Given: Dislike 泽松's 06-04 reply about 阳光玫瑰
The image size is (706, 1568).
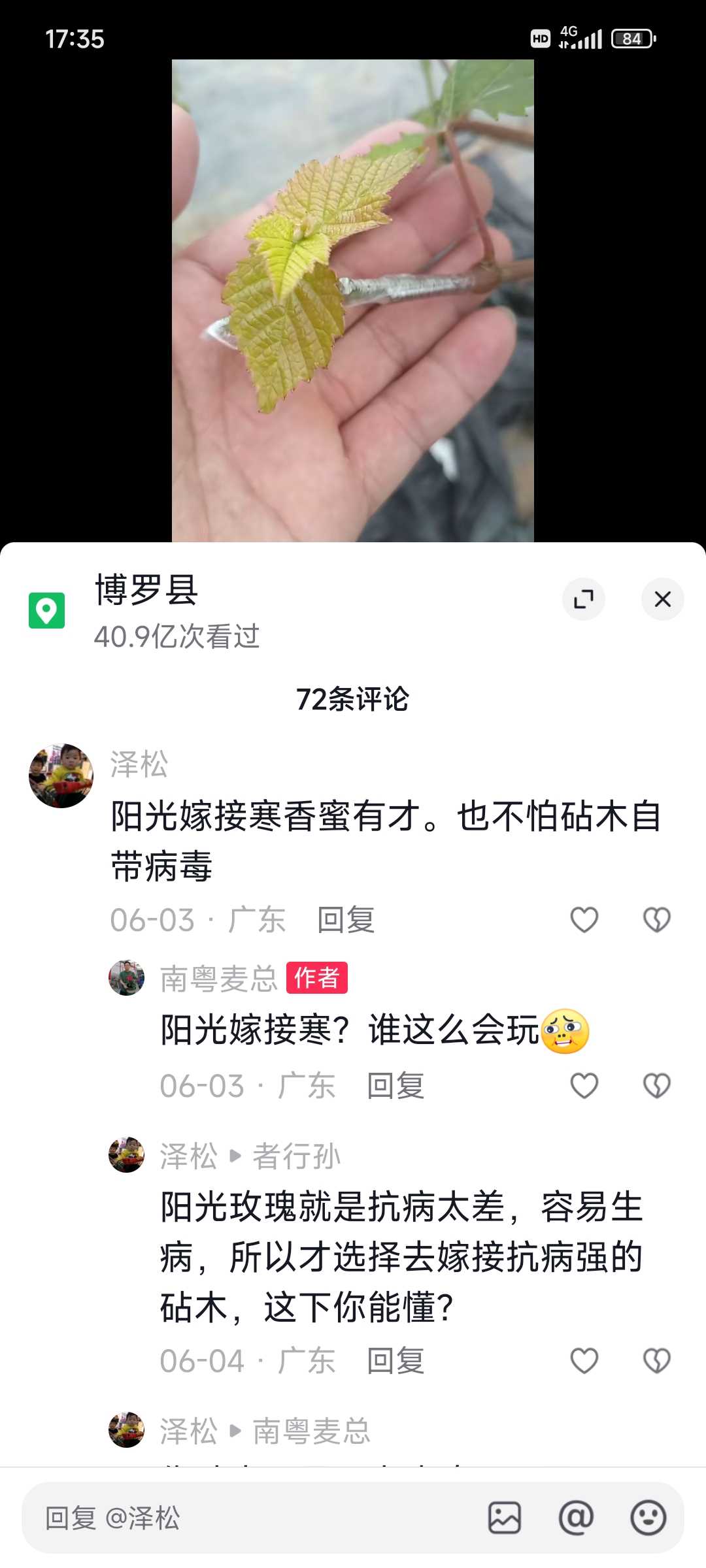Looking at the screenshot, I should coord(656,1361).
